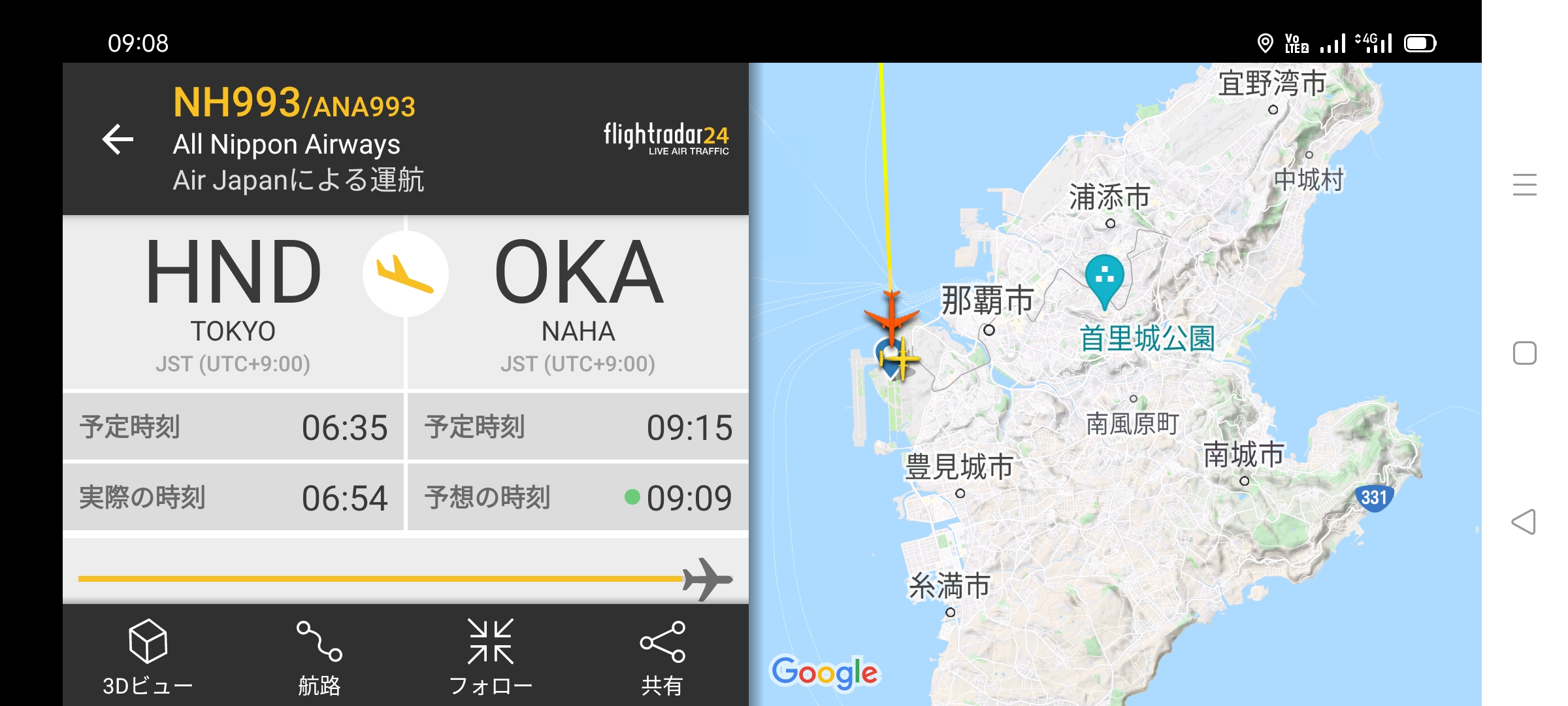This screenshot has width=1568, height=706.
Task: Share this flight via 共有
Action: (x=662, y=656)
